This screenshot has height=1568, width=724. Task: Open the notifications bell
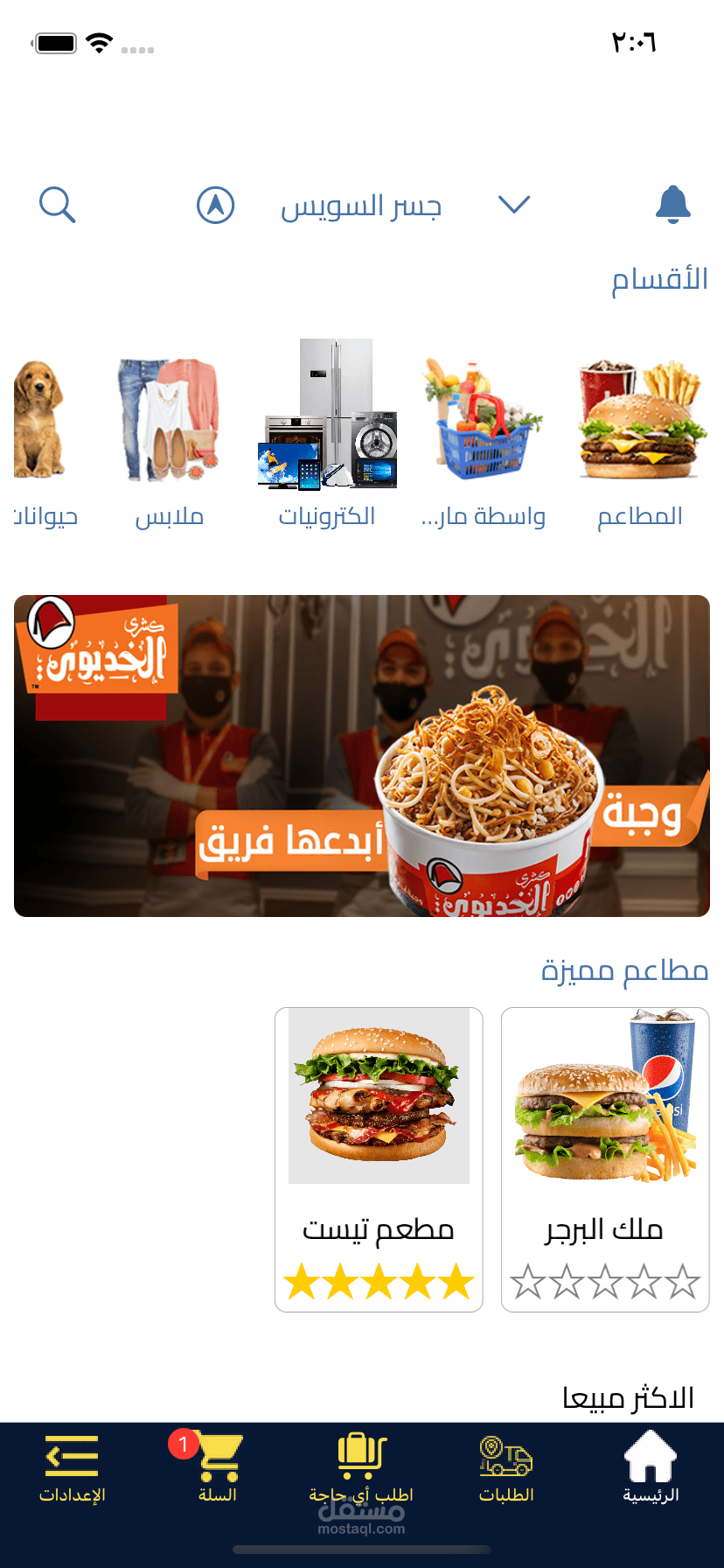click(672, 205)
